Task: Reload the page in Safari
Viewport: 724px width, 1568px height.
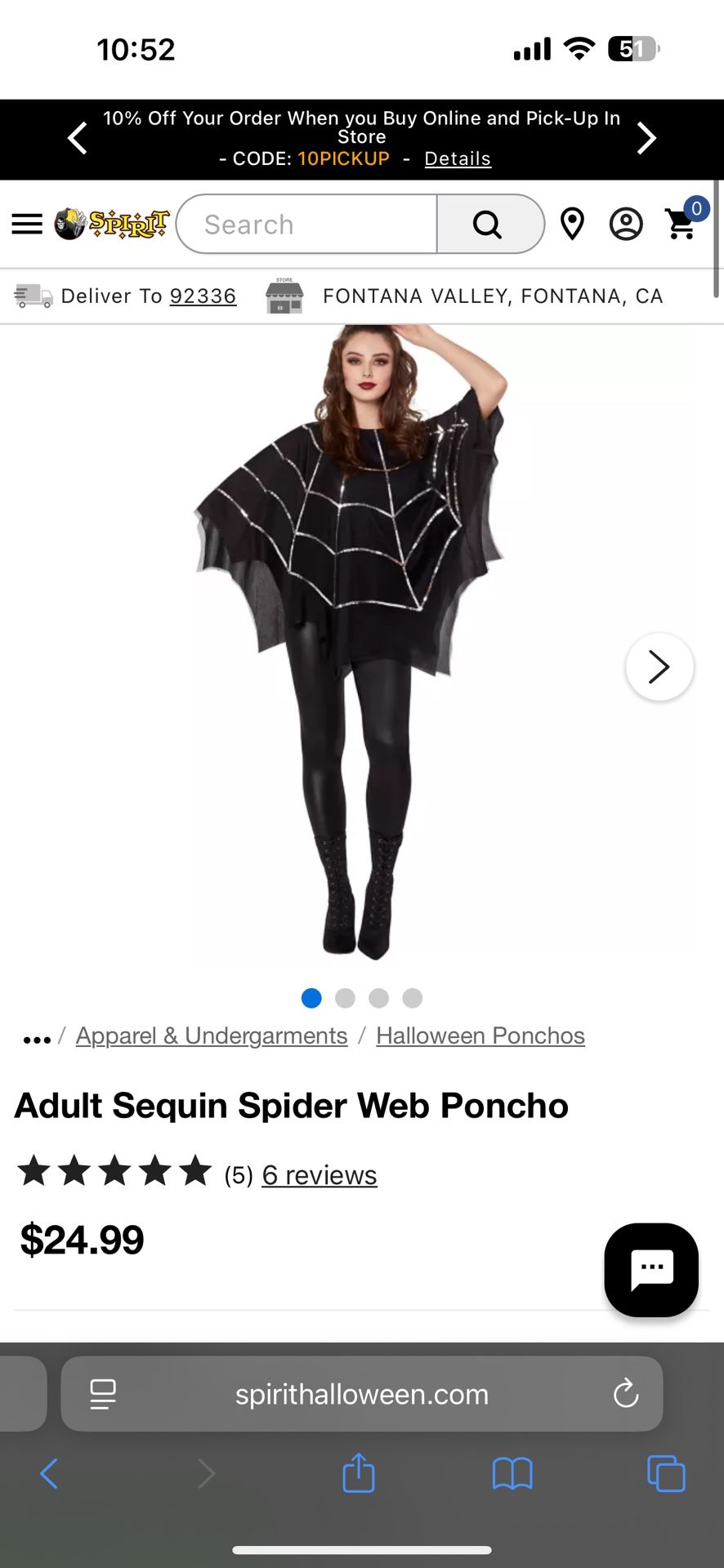Action: [626, 1394]
